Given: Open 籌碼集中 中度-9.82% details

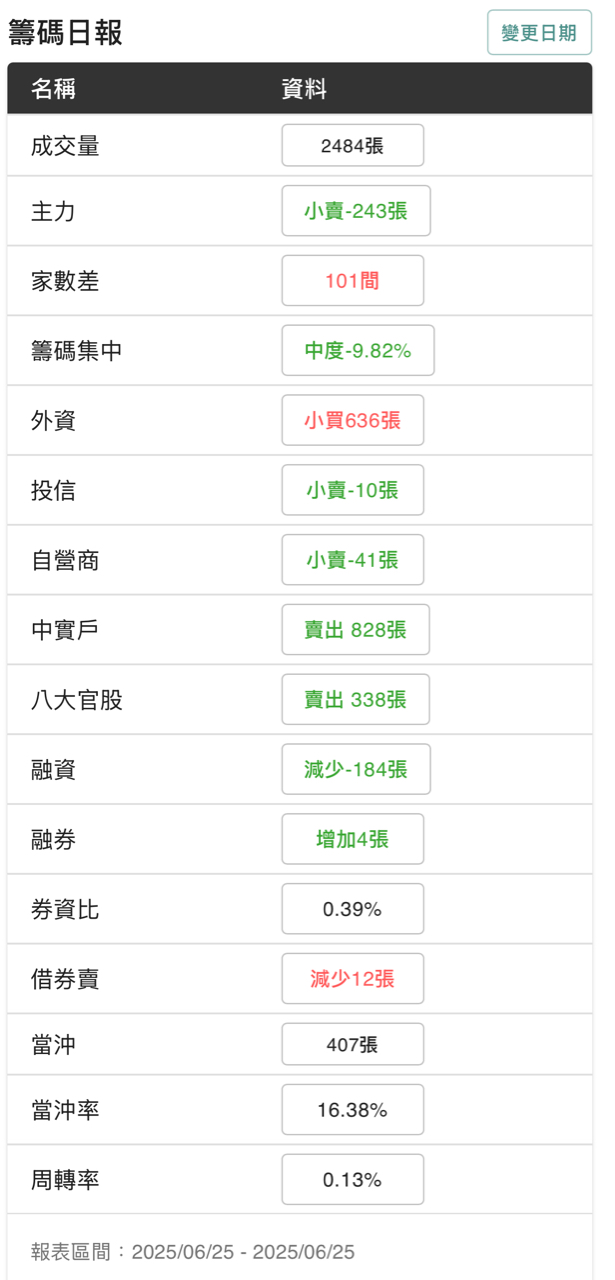Looking at the screenshot, I should click(x=358, y=351).
